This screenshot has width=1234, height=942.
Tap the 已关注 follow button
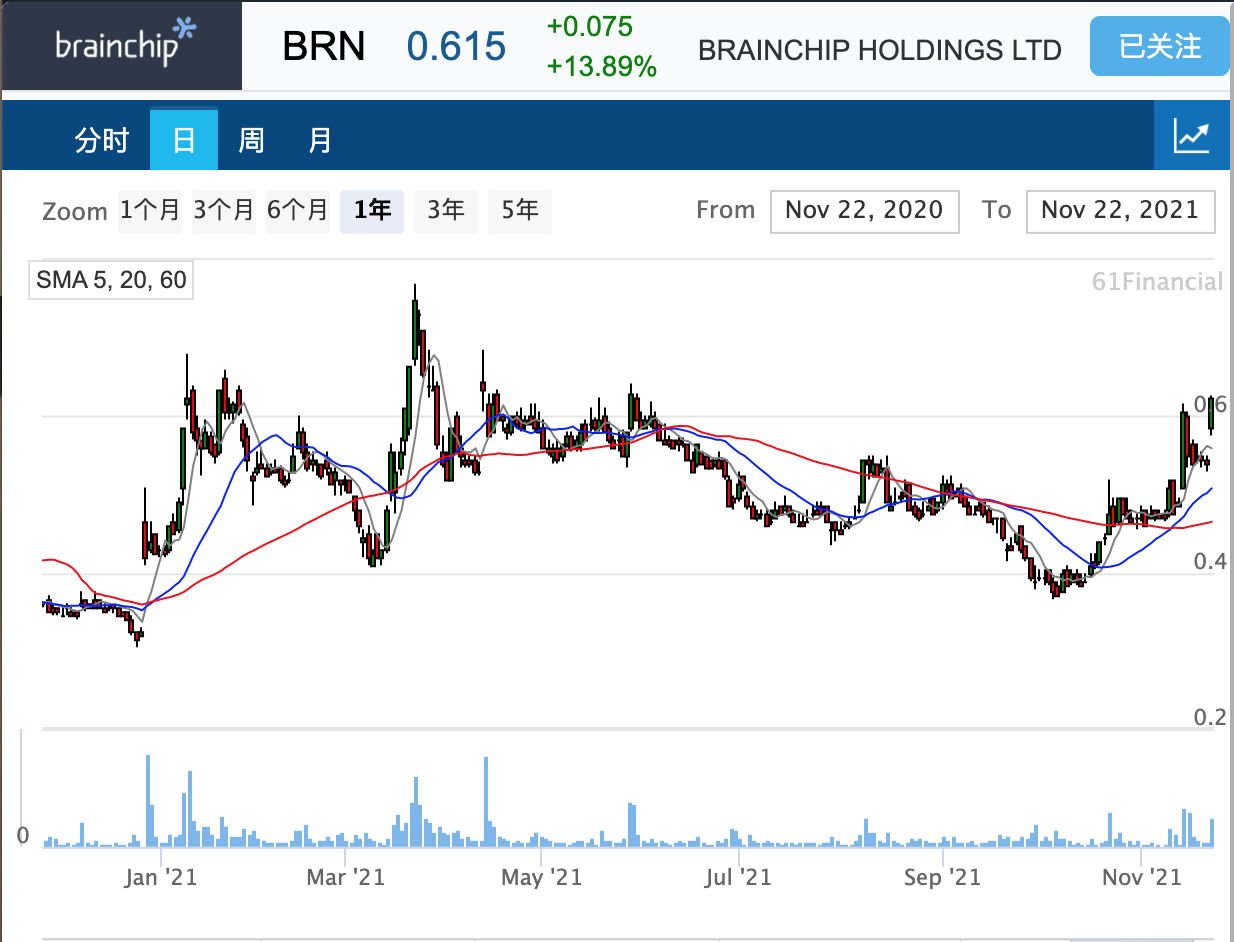tap(1159, 46)
